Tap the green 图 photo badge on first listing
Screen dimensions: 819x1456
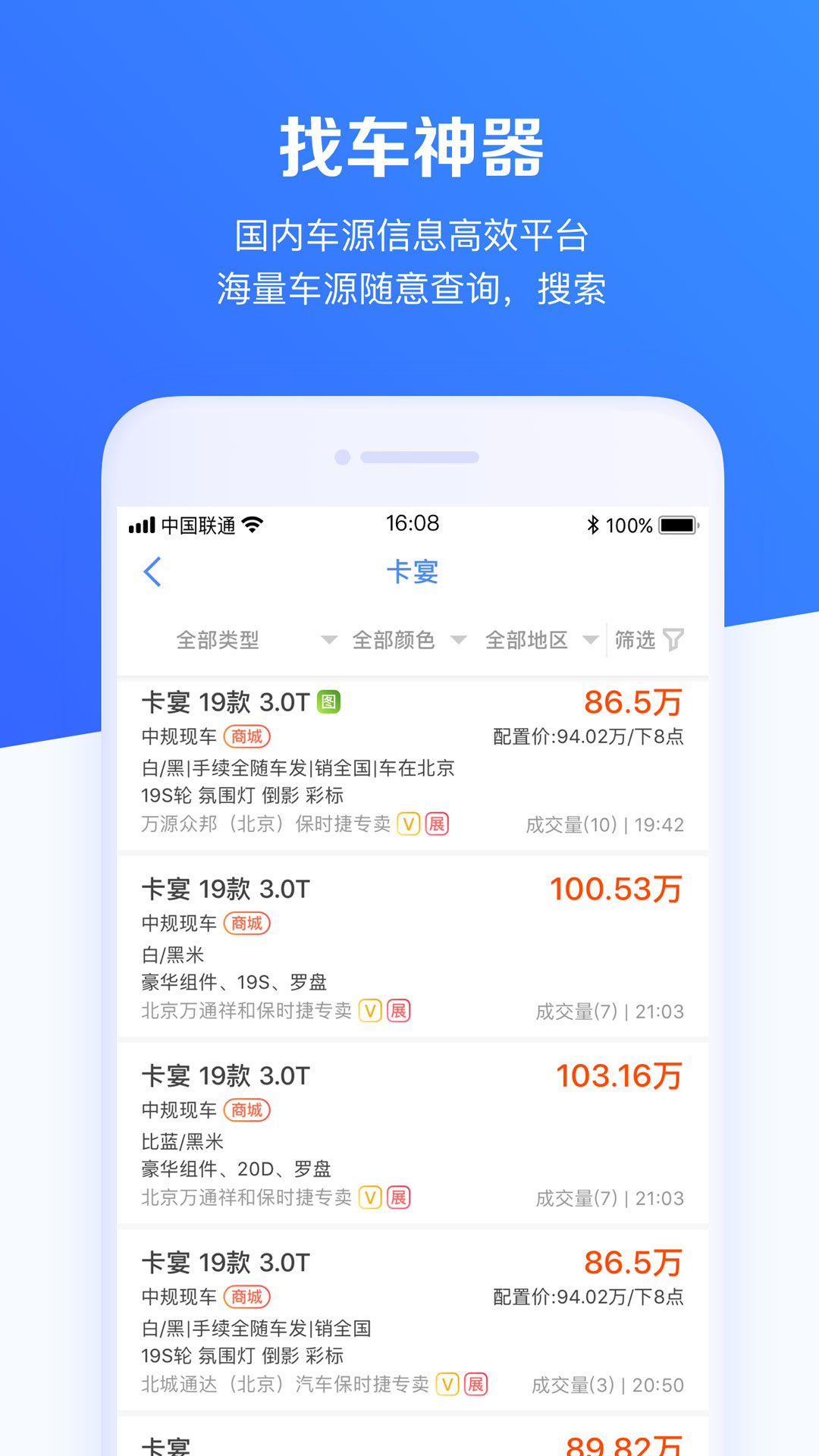click(x=329, y=702)
